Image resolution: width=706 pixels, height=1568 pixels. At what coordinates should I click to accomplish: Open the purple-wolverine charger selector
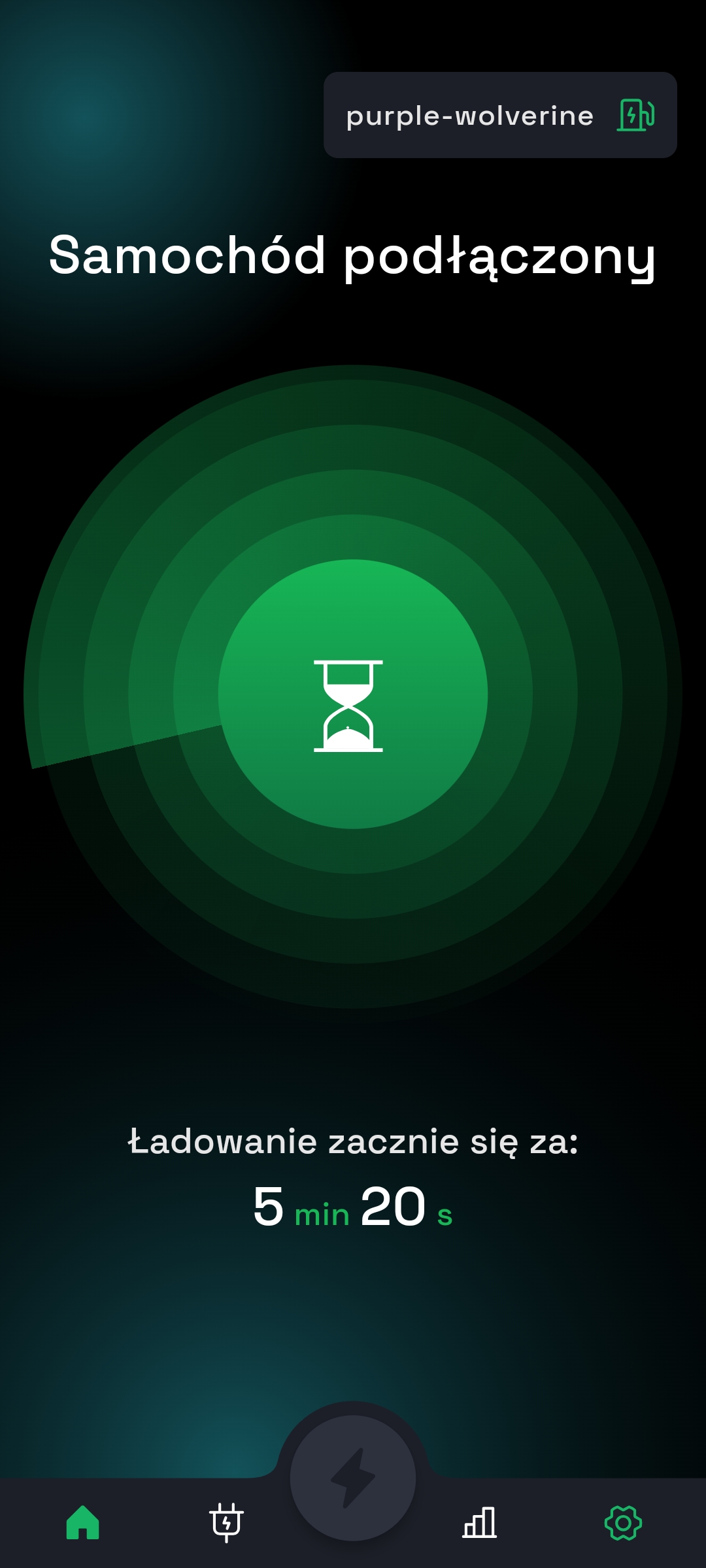500,115
